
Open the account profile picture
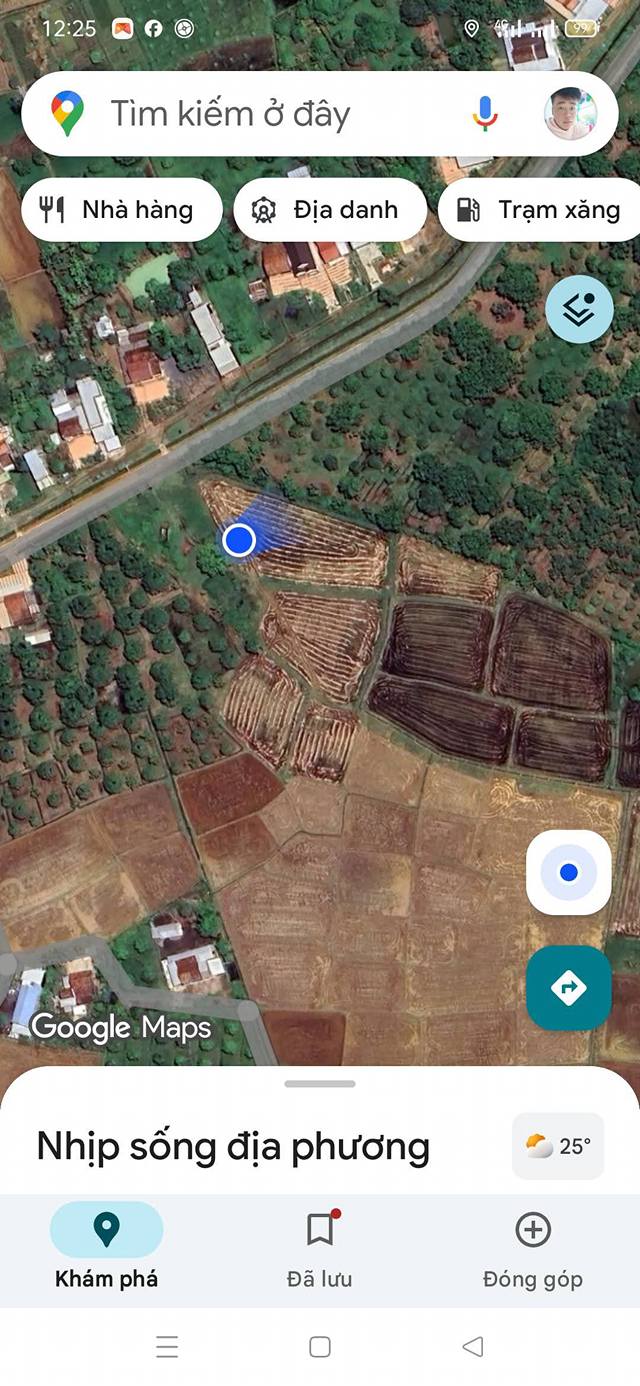point(571,114)
